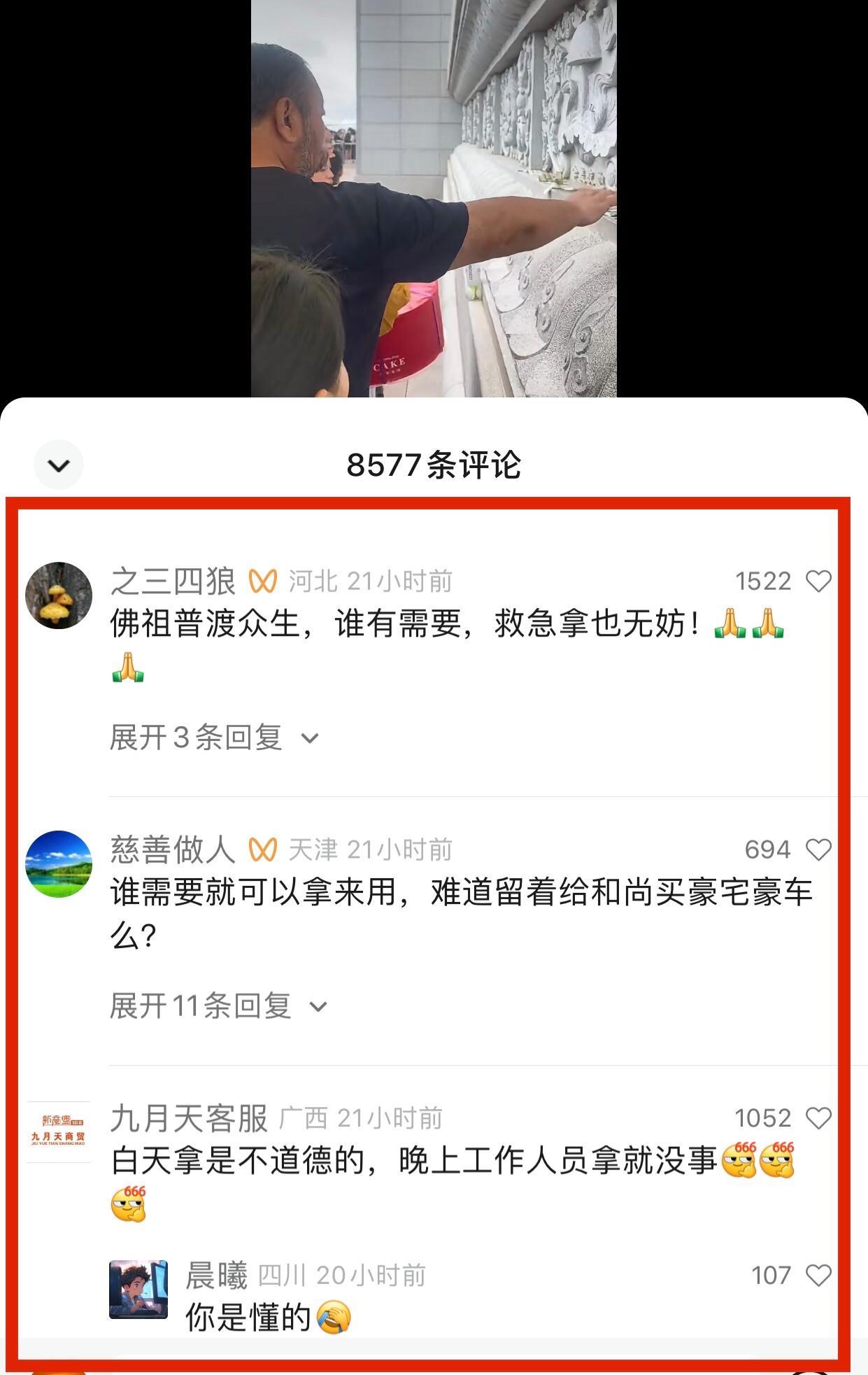This screenshot has height=1375, width=868.
Task: Like the comment by 九月天客服
Action: point(818,1118)
